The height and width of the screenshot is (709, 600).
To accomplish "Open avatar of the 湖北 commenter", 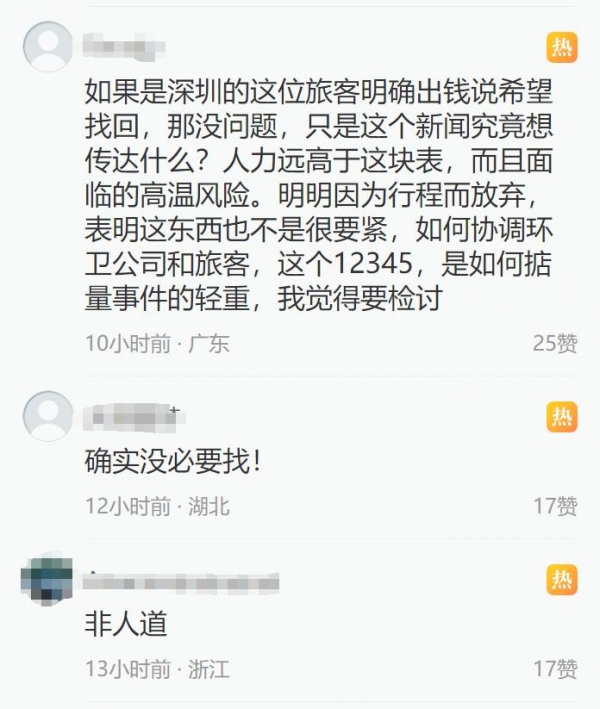I will (x=47, y=415).
